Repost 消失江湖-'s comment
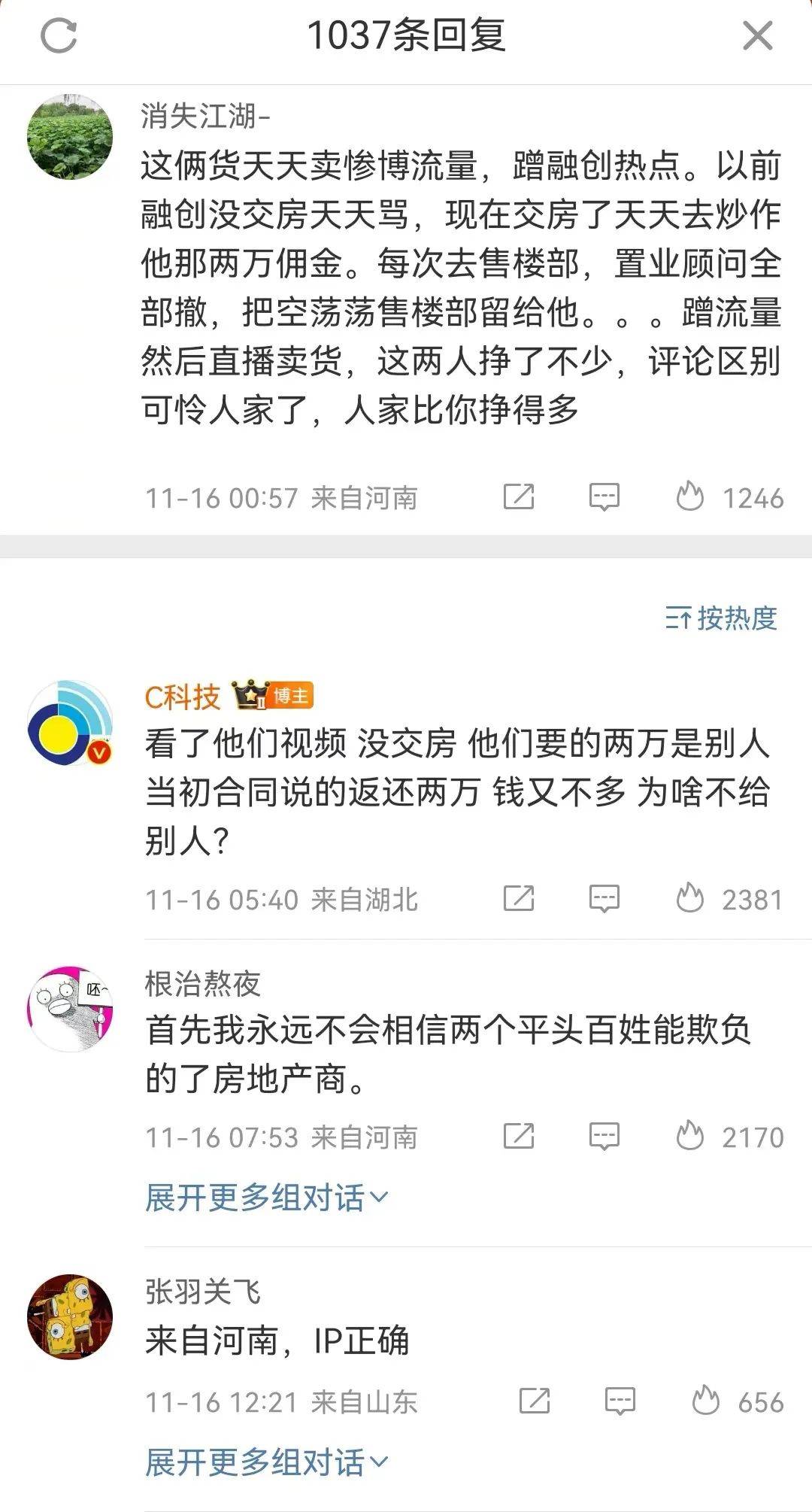Screen dimensions: 812x1512 click(x=519, y=497)
